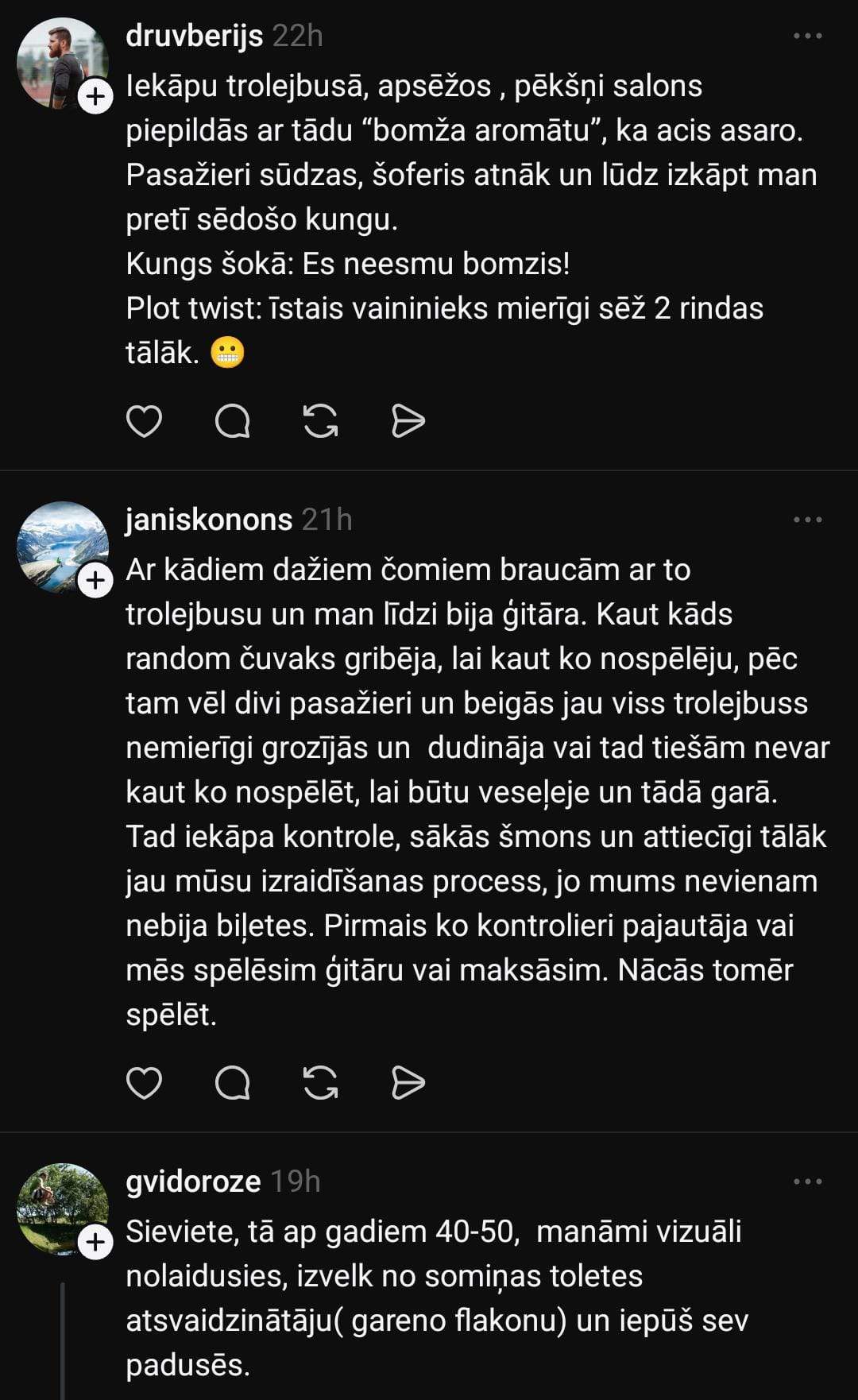Reply to druvberijs's post

point(233,421)
